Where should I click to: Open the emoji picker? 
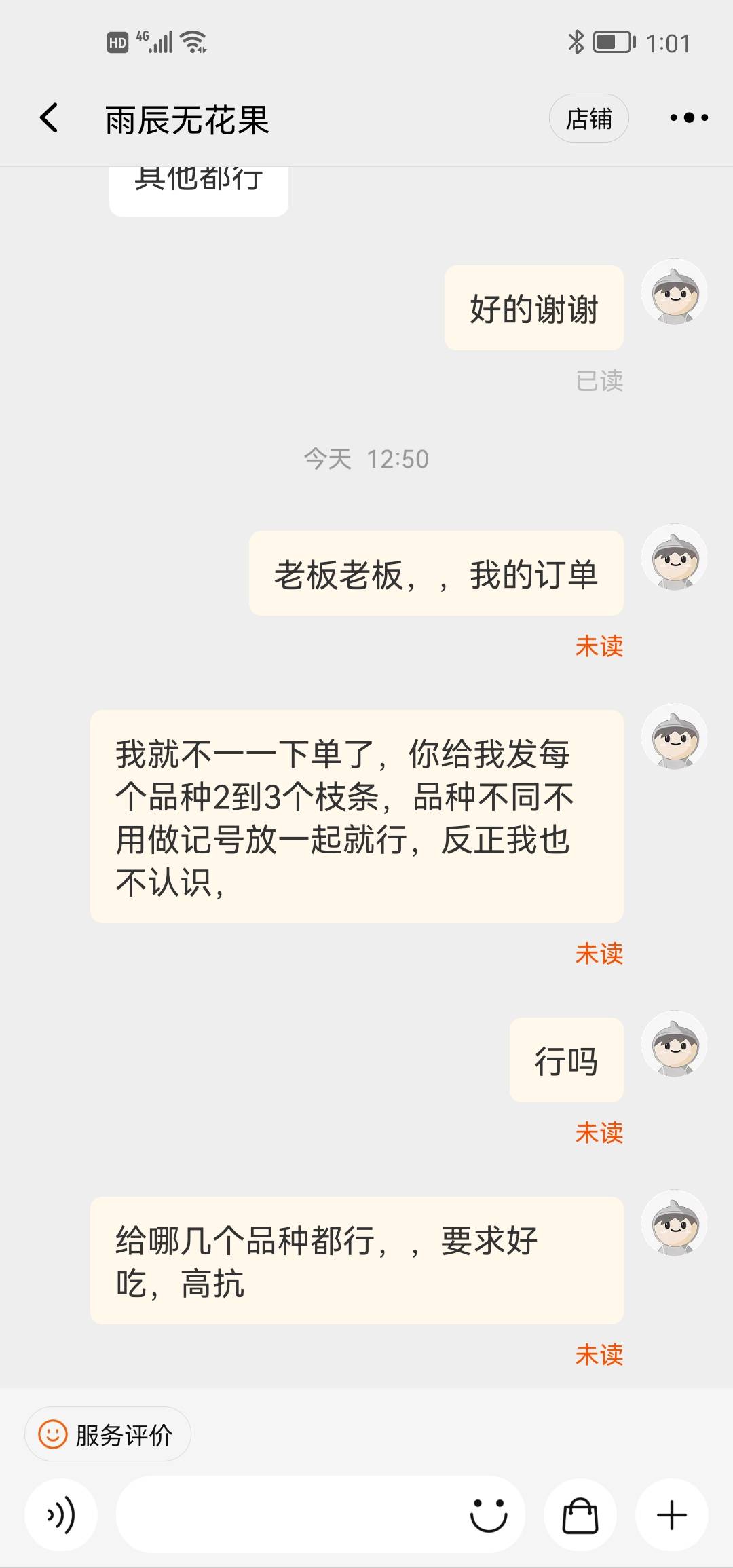[489, 1515]
